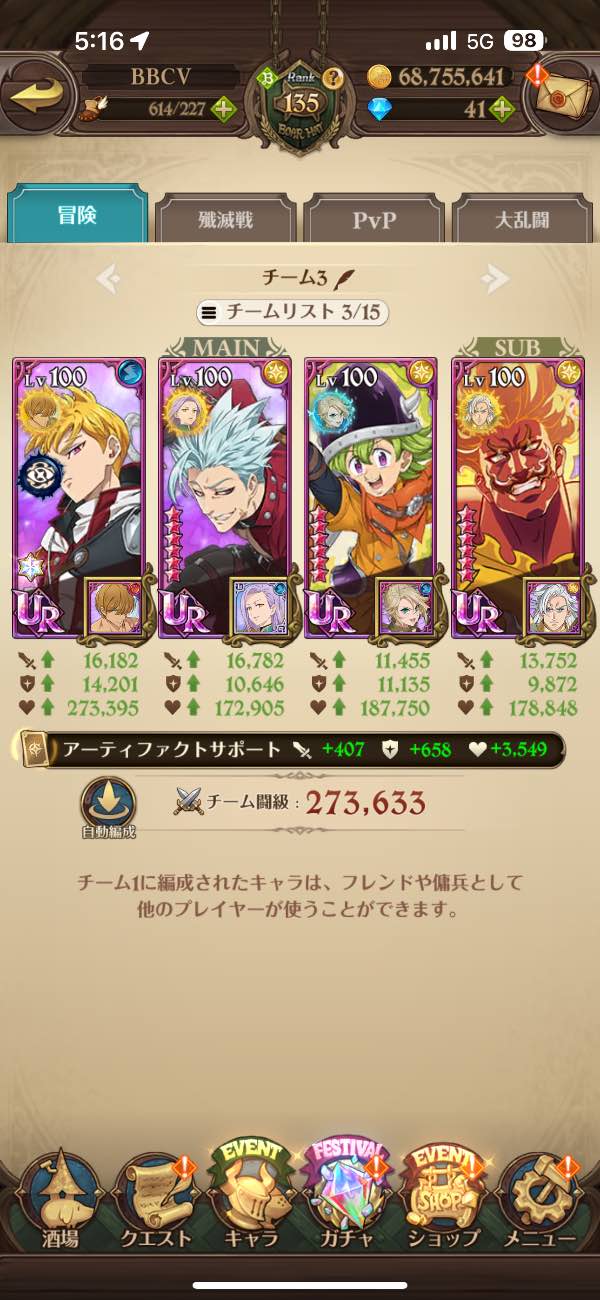
Task: Select the SUB character card
Action: (518, 498)
